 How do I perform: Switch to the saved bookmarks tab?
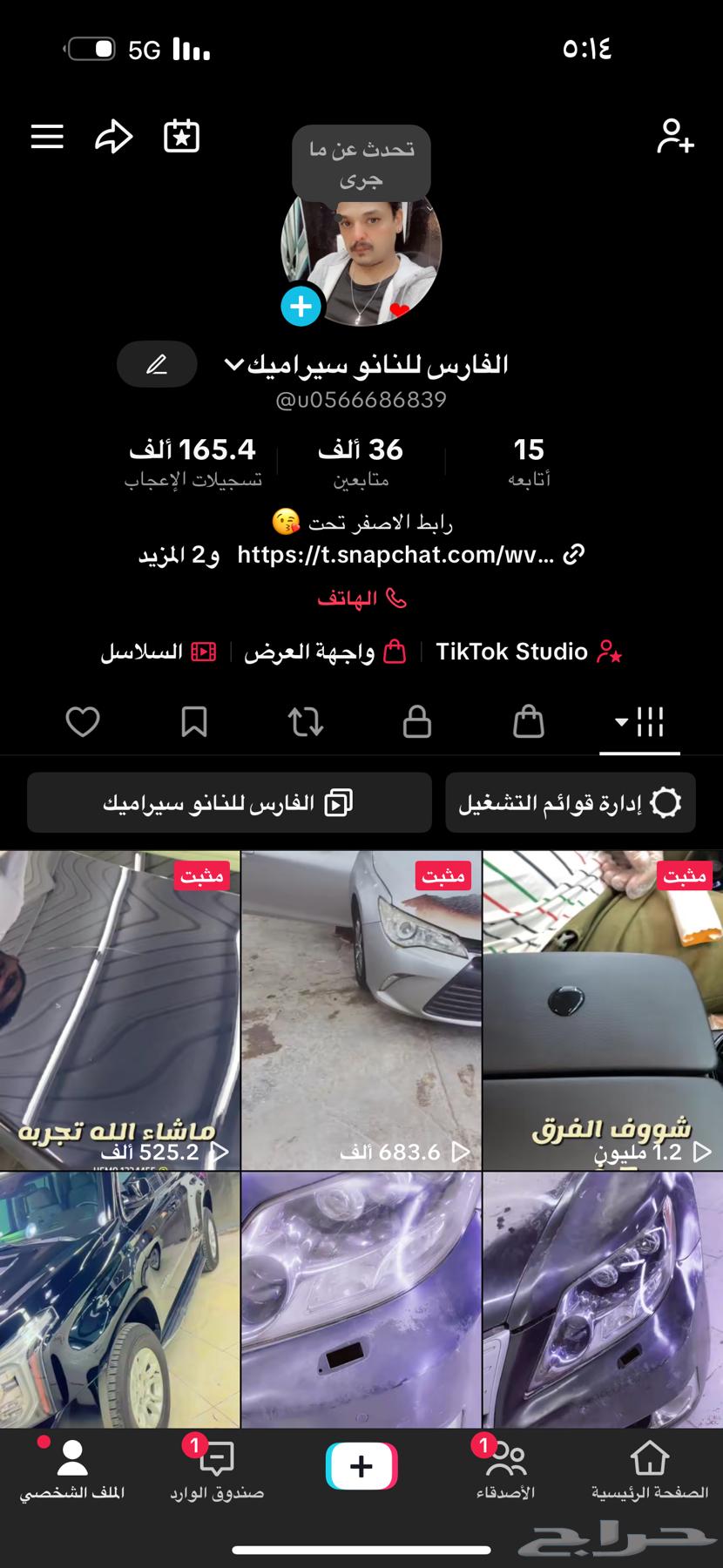click(193, 722)
